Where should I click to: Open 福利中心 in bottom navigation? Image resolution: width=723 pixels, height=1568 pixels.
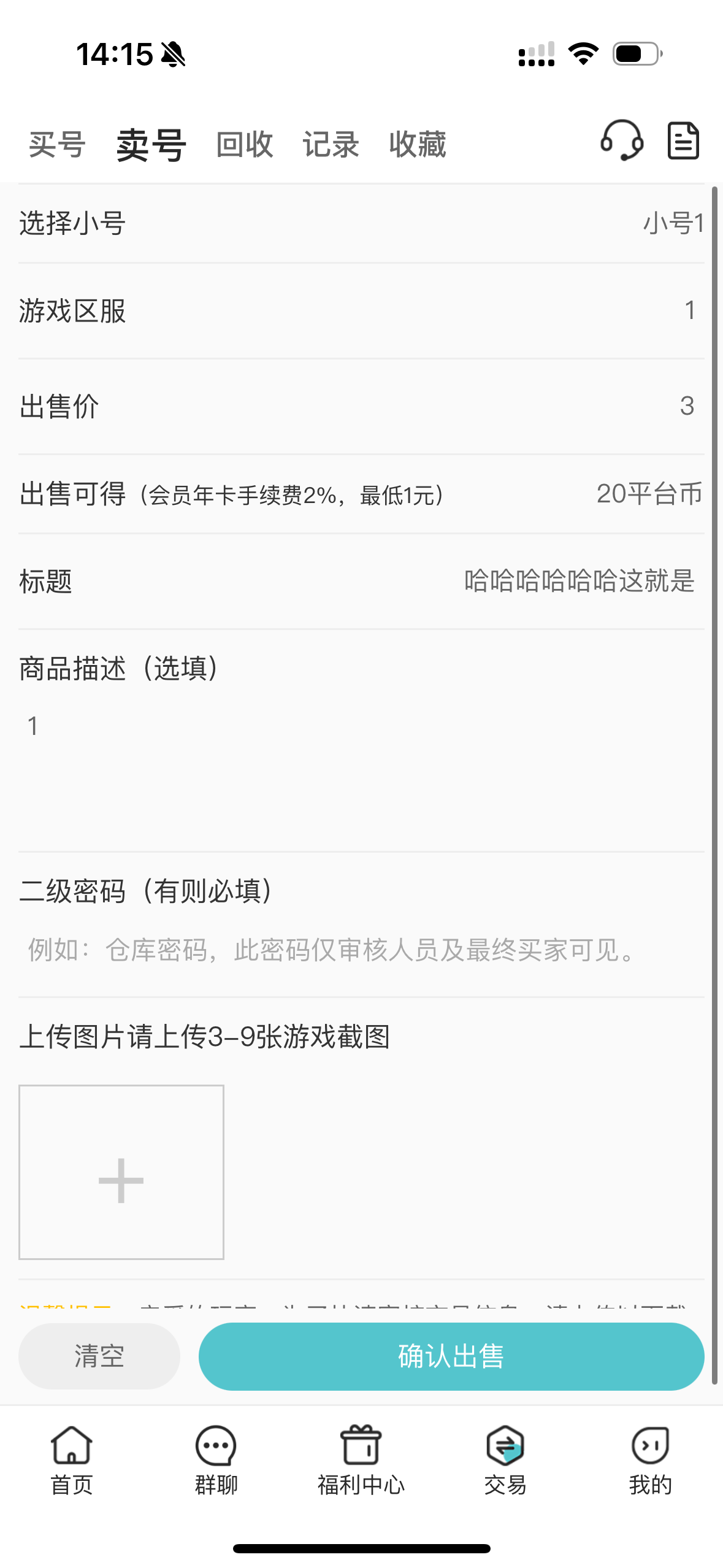pyautogui.click(x=361, y=1460)
